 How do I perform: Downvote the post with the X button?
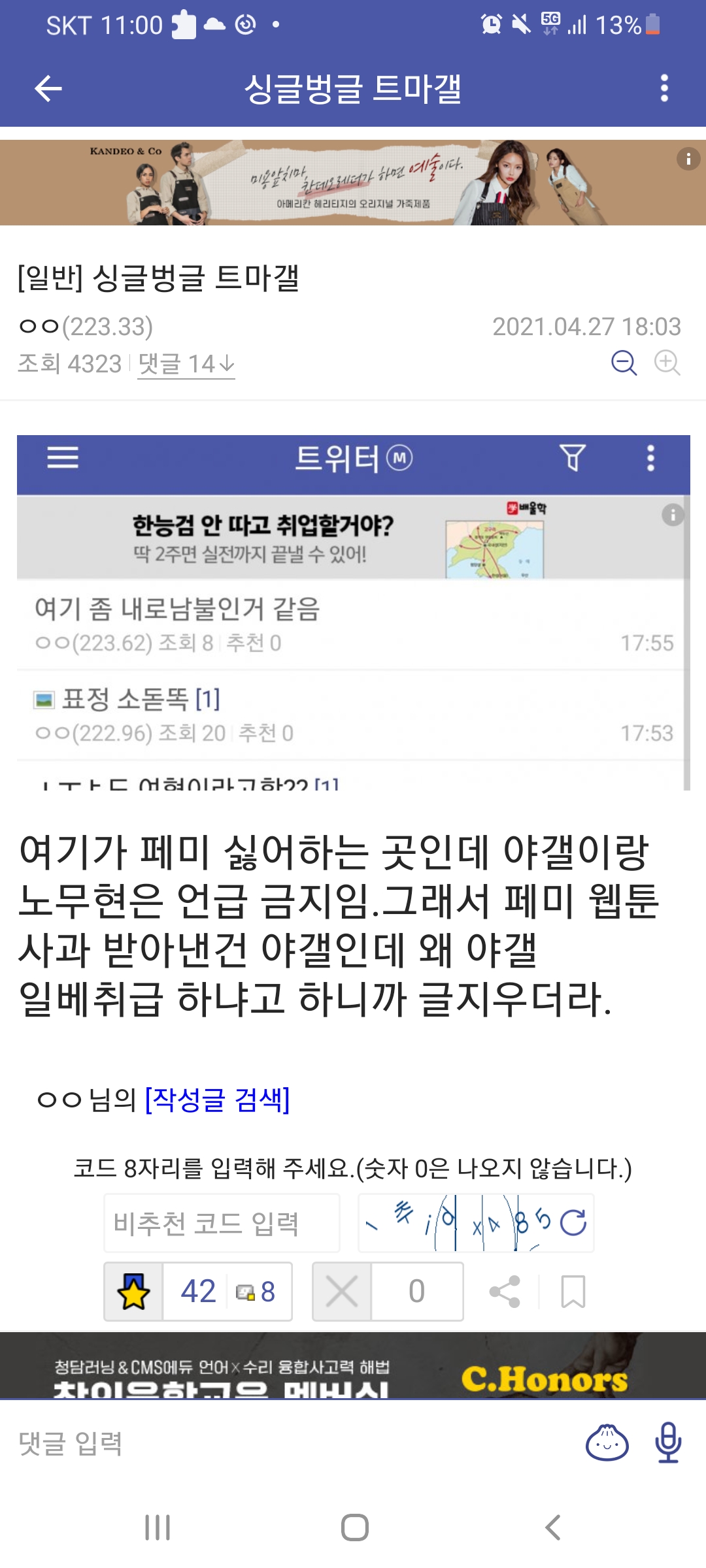pyautogui.click(x=342, y=1292)
